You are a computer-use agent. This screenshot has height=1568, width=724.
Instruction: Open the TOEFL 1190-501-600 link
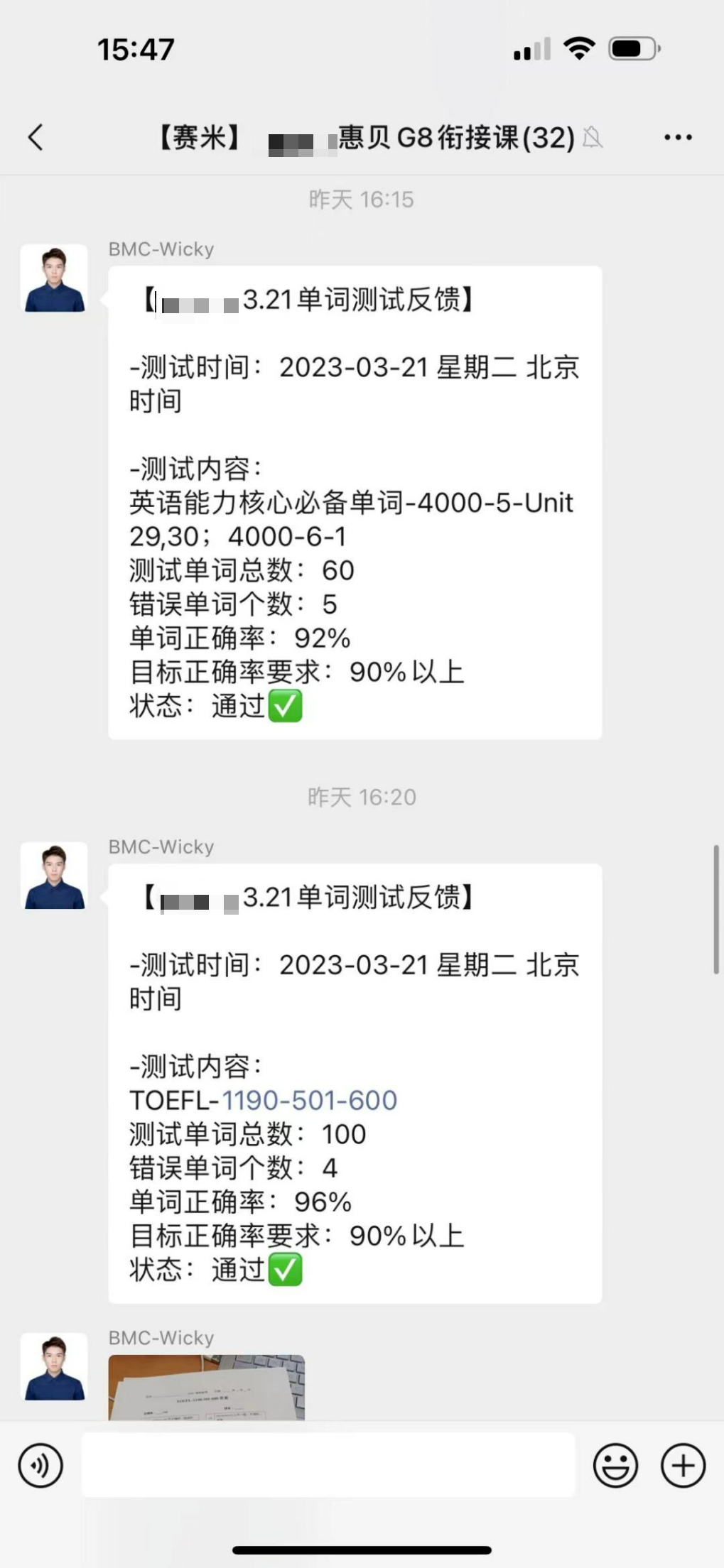(x=309, y=1100)
